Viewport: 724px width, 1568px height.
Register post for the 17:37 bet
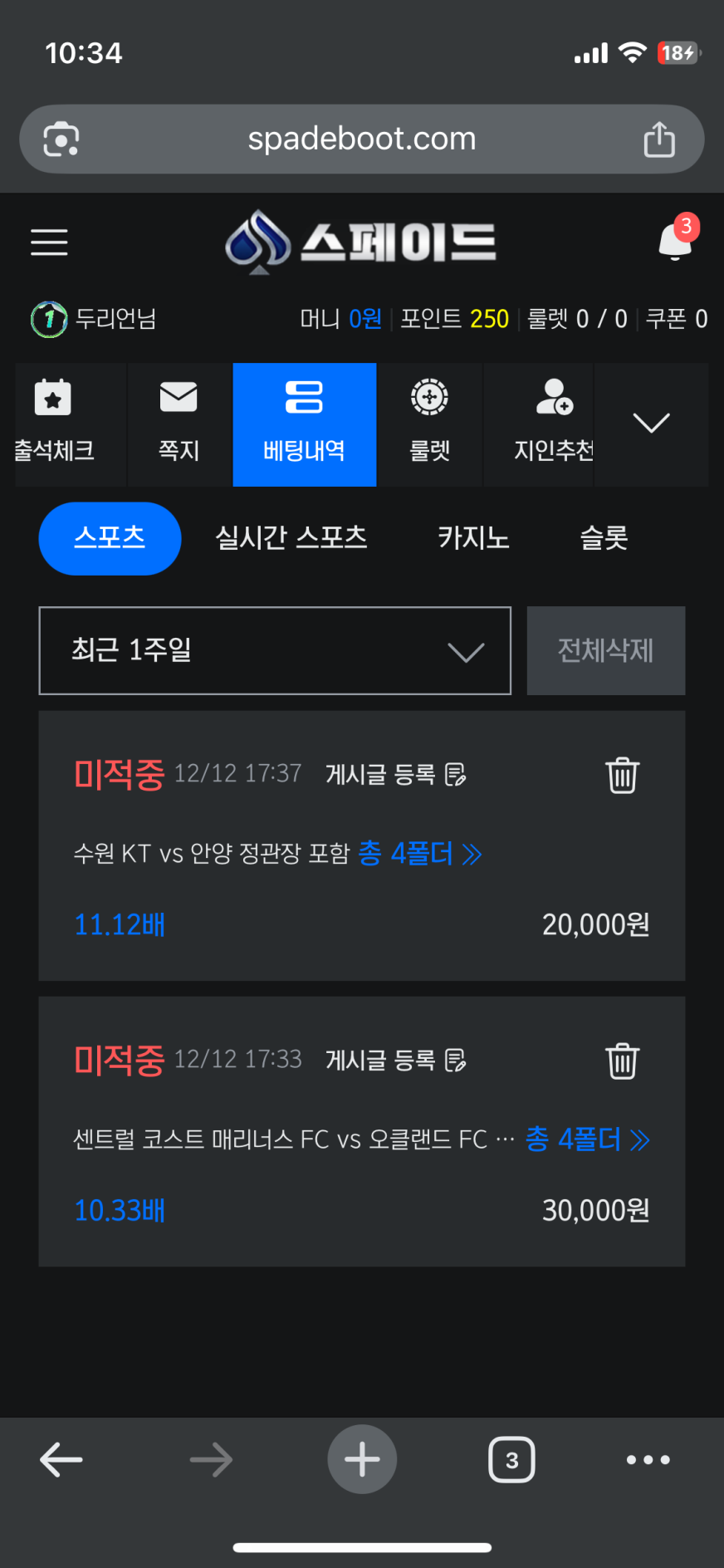pyautogui.click(x=395, y=775)
